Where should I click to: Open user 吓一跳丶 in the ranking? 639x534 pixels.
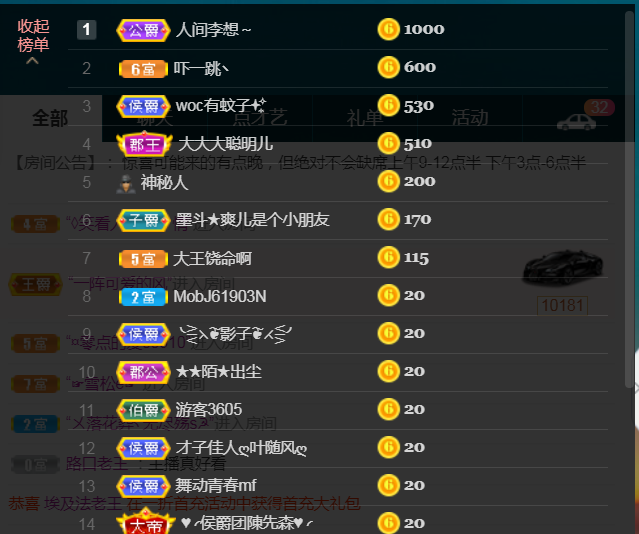(201, 68)
